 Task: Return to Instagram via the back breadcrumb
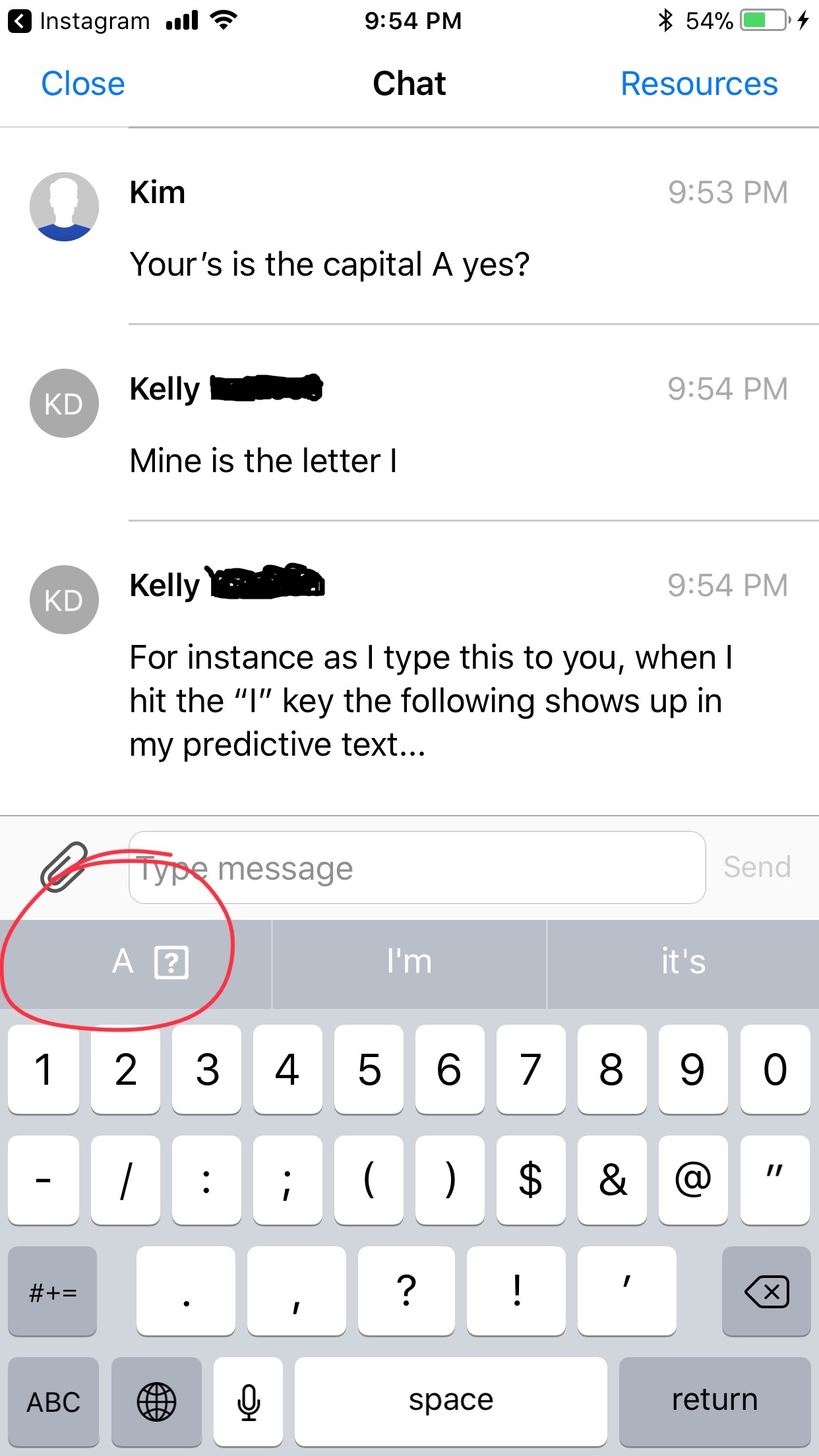click(x=79, y=21)
